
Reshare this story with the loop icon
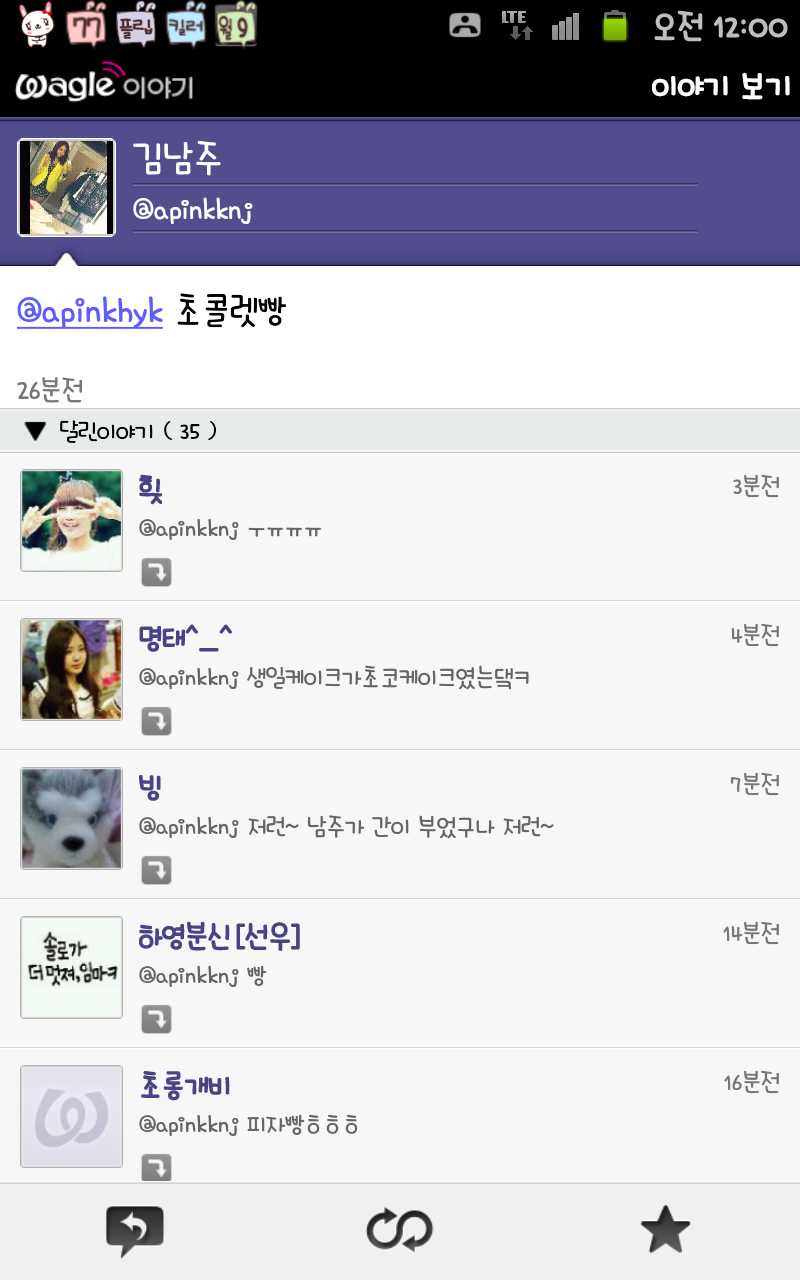click(399, 1231)
